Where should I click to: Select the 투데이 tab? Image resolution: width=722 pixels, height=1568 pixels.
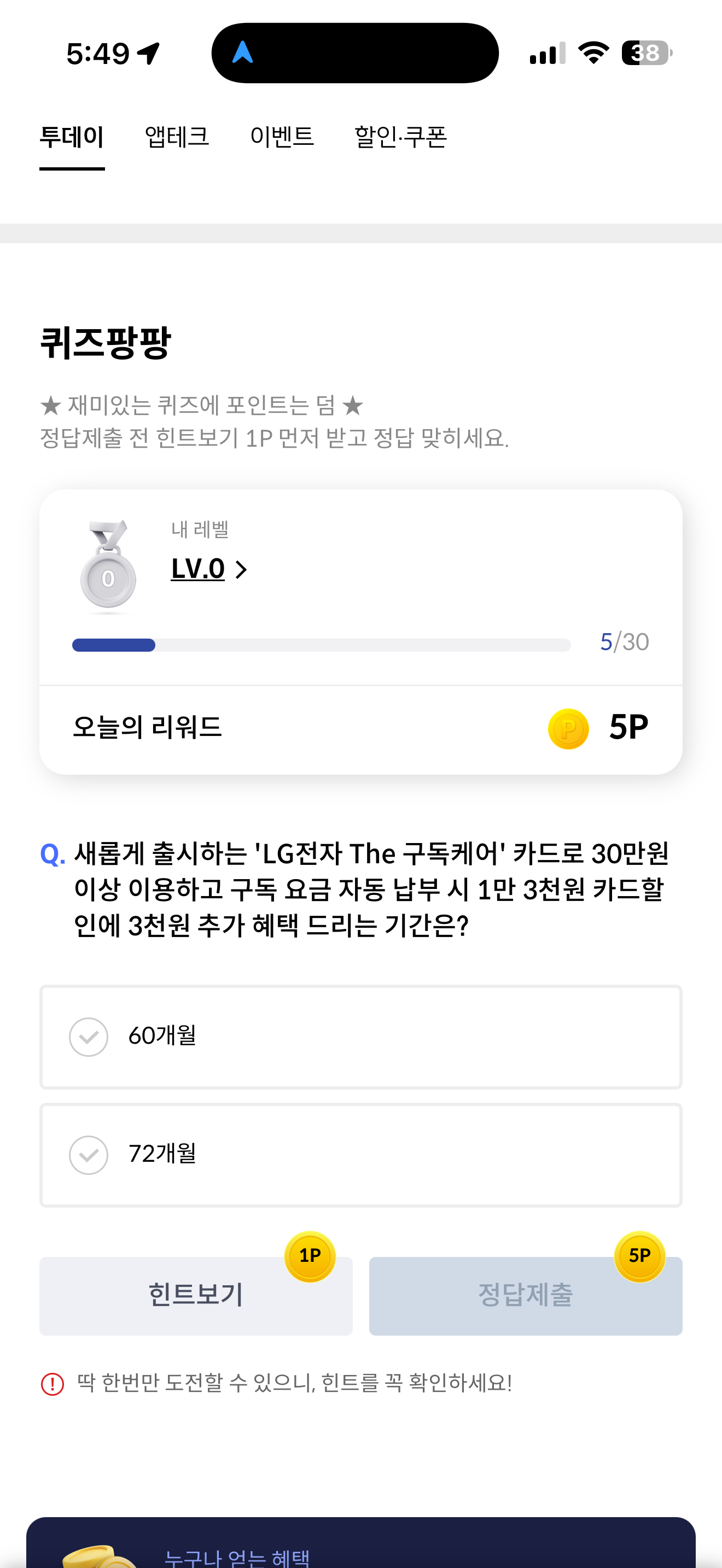[x=72, y=136]
